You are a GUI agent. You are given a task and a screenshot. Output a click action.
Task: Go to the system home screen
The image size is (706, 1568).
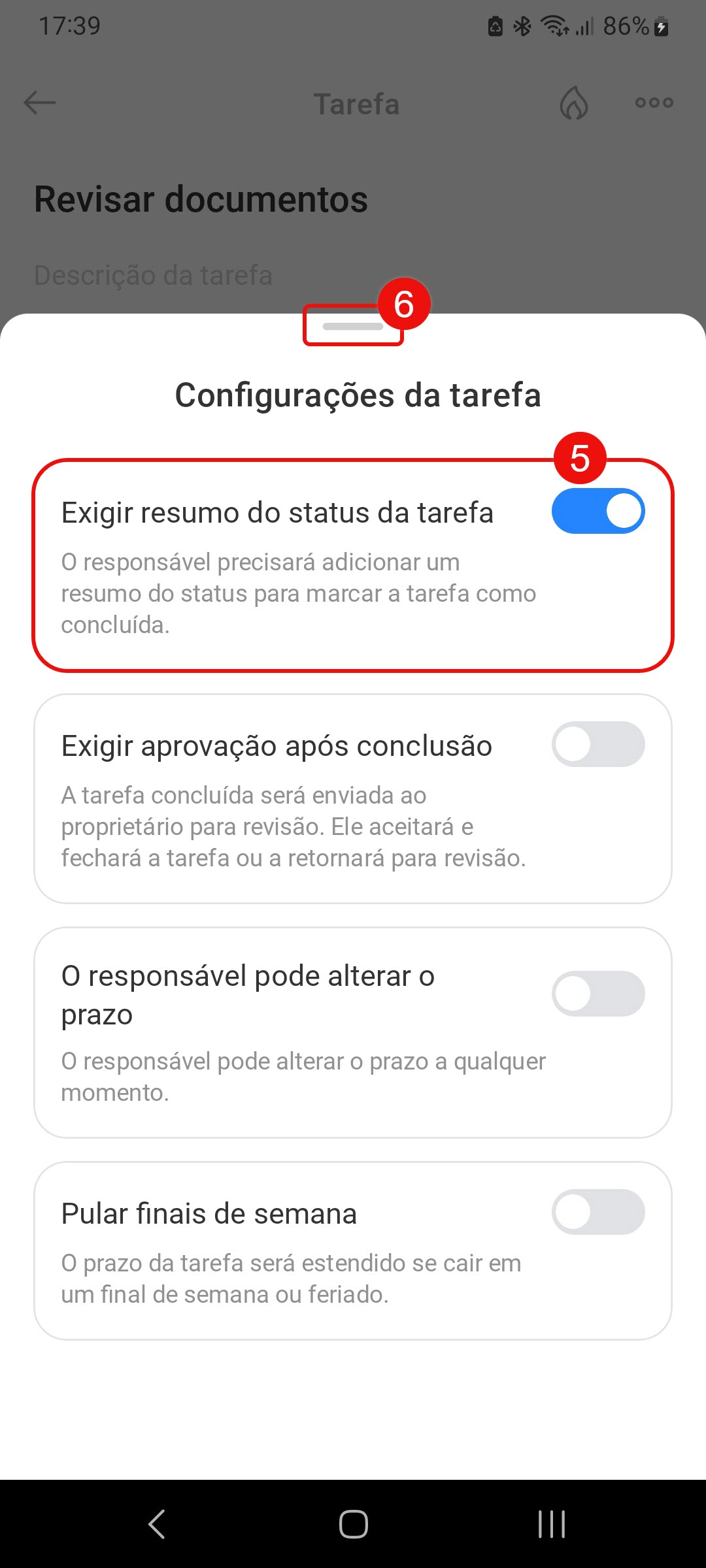point(353,1524)
